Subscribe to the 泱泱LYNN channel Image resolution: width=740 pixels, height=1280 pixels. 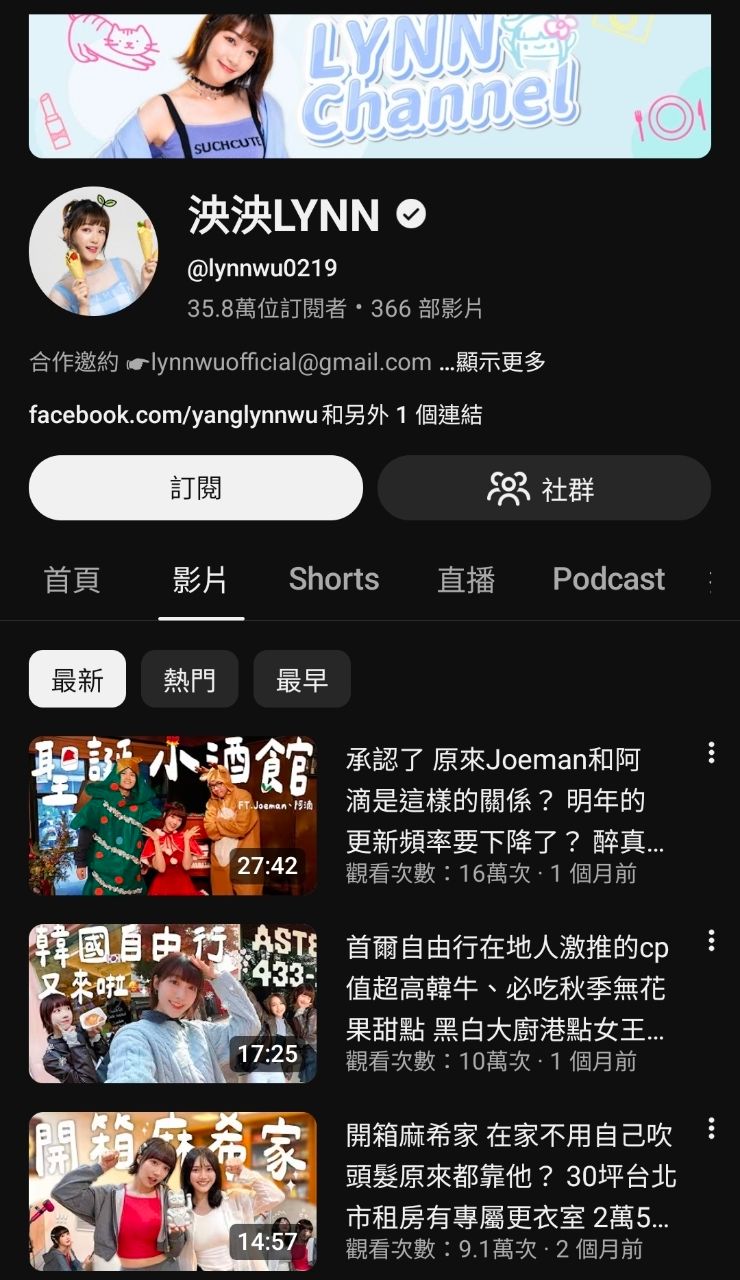click(x=195, y=488)
